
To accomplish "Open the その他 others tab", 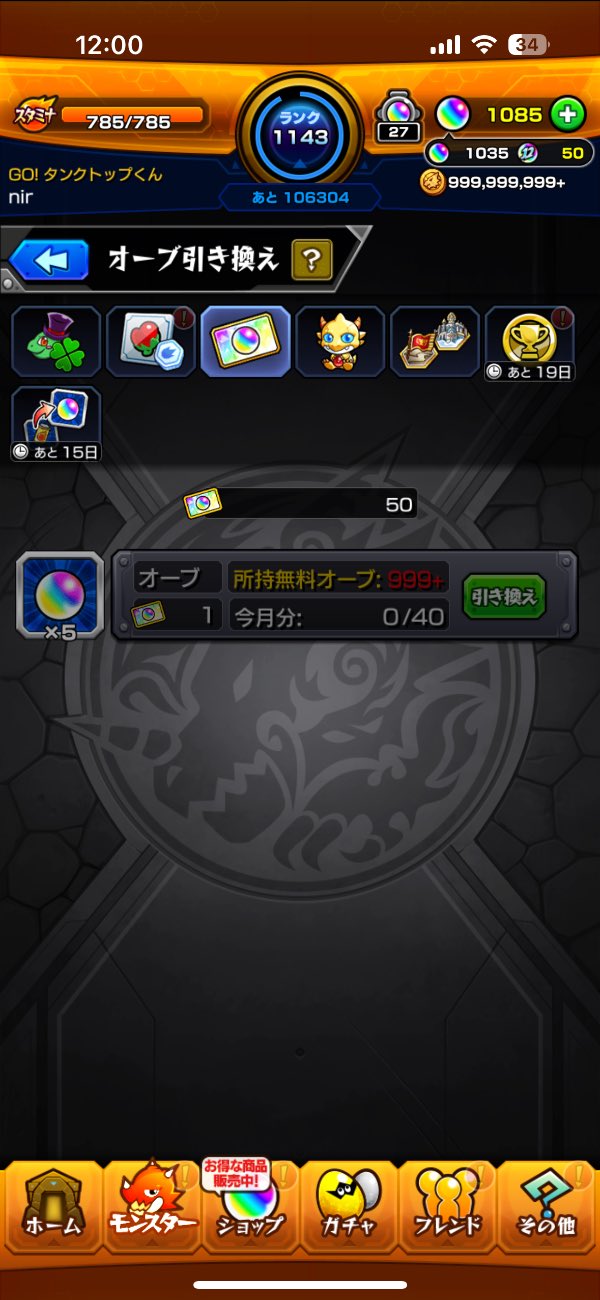I will pos(546,1208).
